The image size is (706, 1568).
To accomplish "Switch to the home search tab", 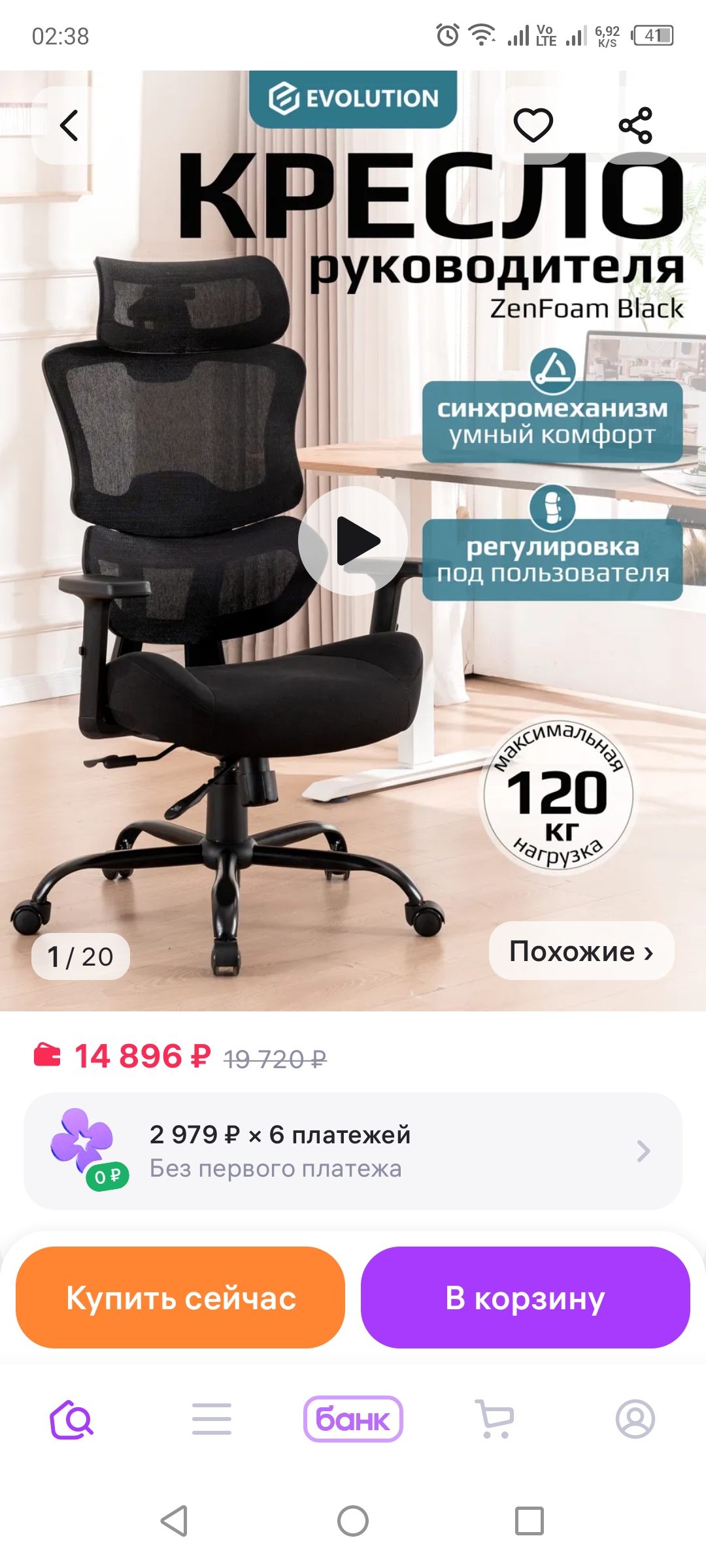I will (x=71, y=1419).
